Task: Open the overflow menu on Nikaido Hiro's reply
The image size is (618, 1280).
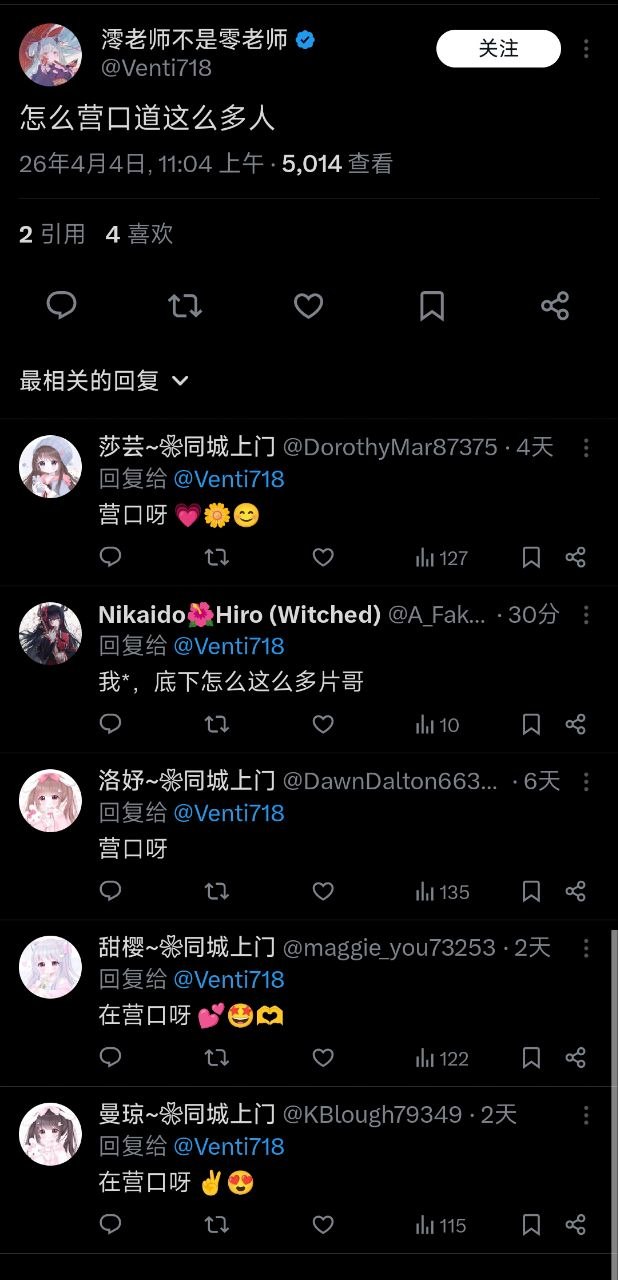Action: point(587,615)
